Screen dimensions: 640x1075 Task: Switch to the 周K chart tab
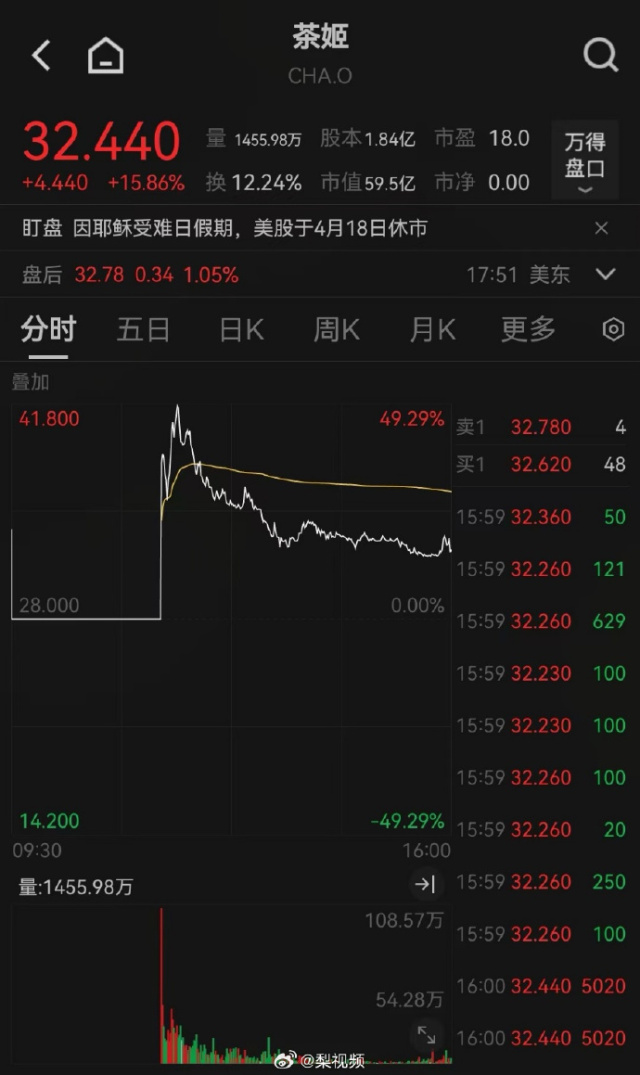pos(336,330)
